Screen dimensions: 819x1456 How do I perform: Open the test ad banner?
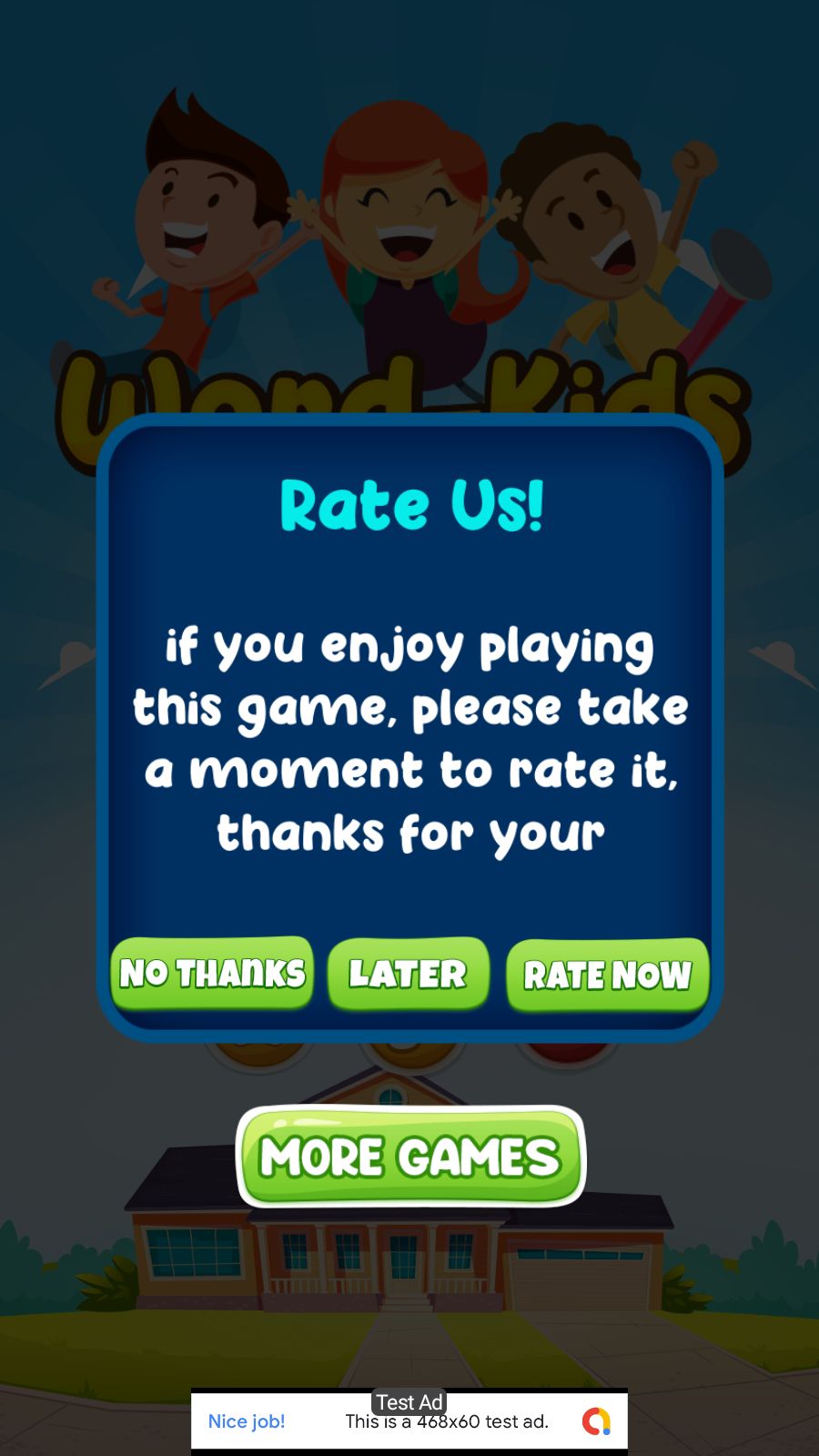(409, 1421)
